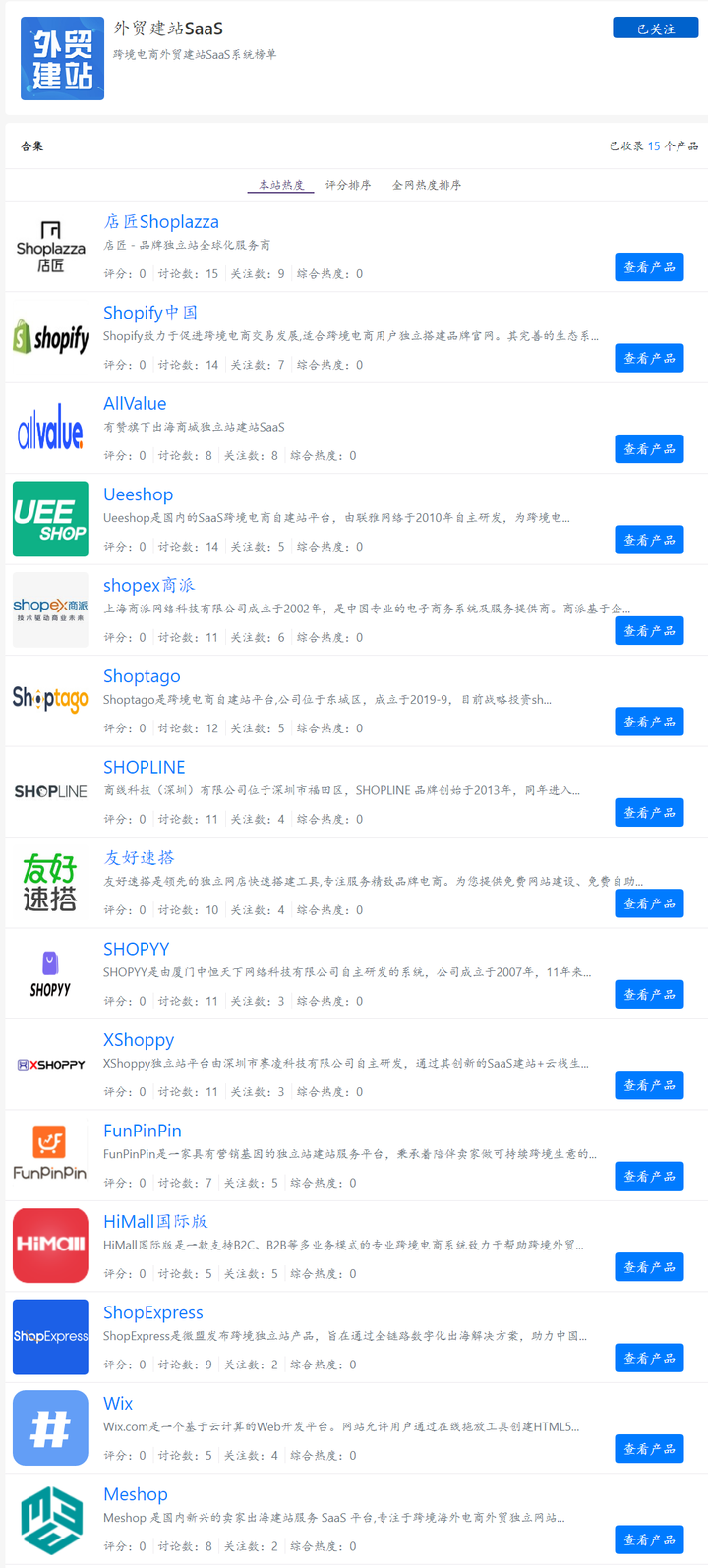This screenshot has width=708, height=1568.
Task: Open the 店匠Shoplazza title link
Action: tap(161, 222)
